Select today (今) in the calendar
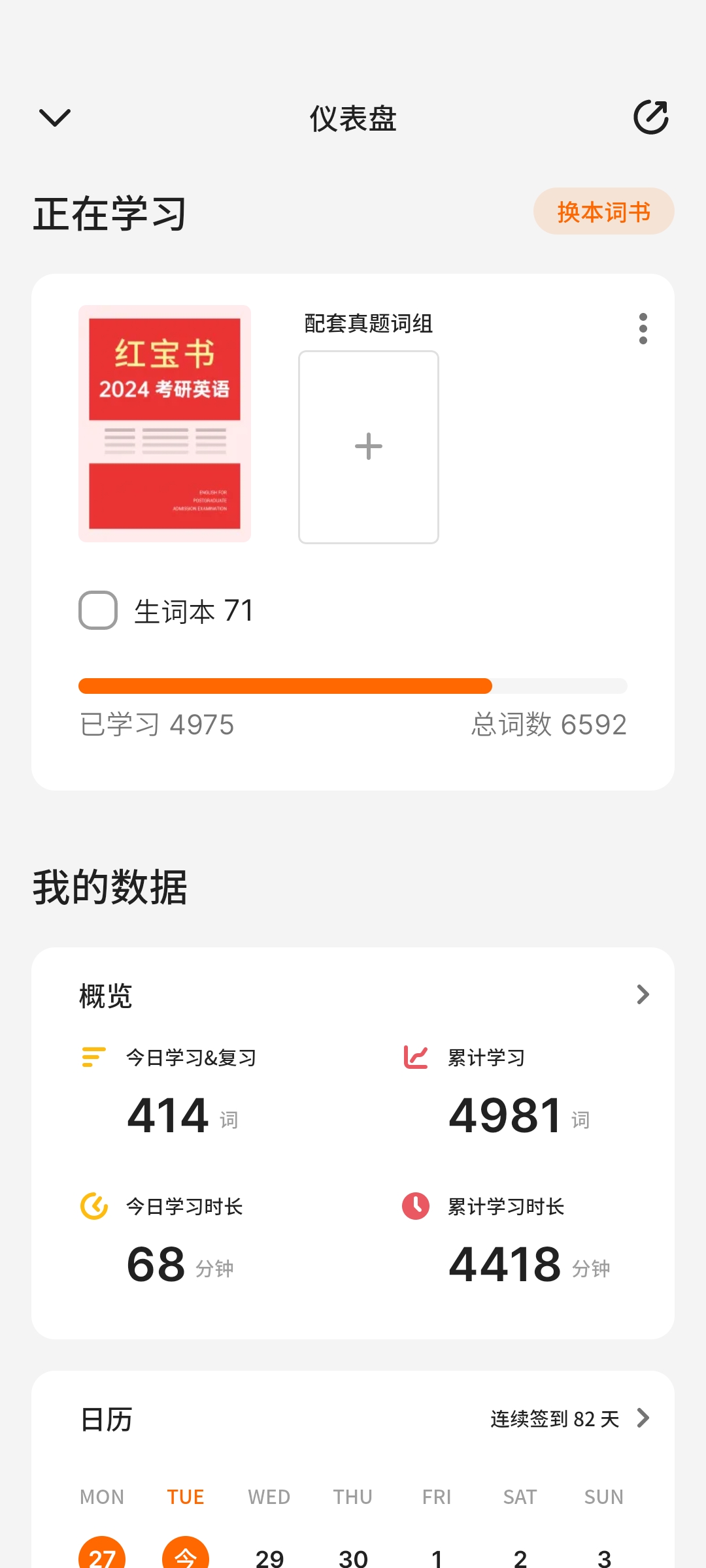Screen dimensions: 706x1568 pyautogui.click(x=186, y=1556)
